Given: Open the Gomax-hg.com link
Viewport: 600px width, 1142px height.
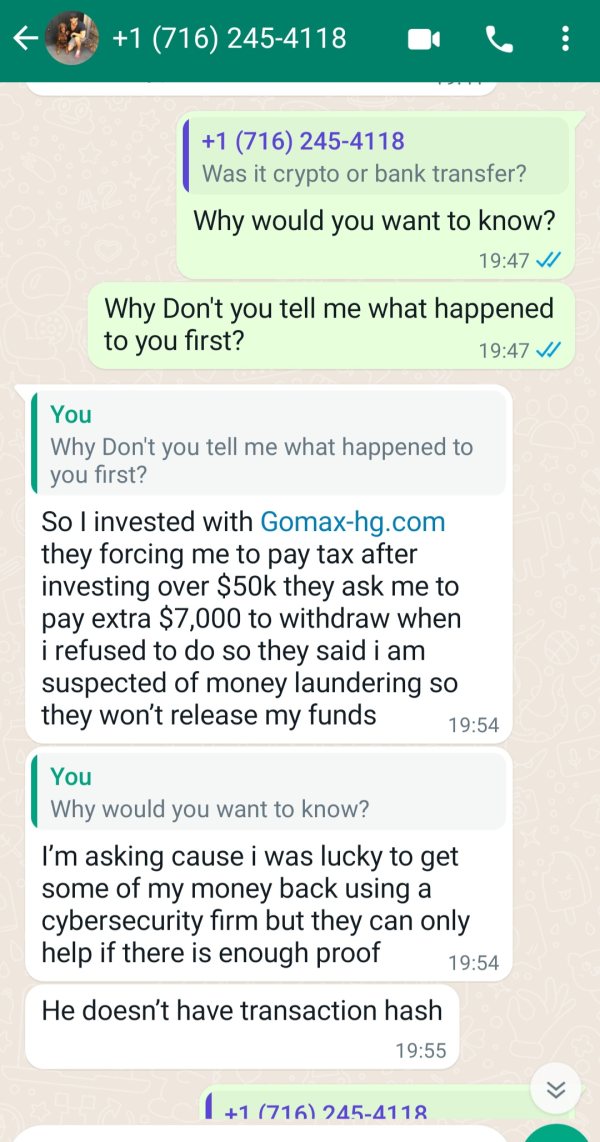Looking at the screenshot, I should [x=352, y=522].
